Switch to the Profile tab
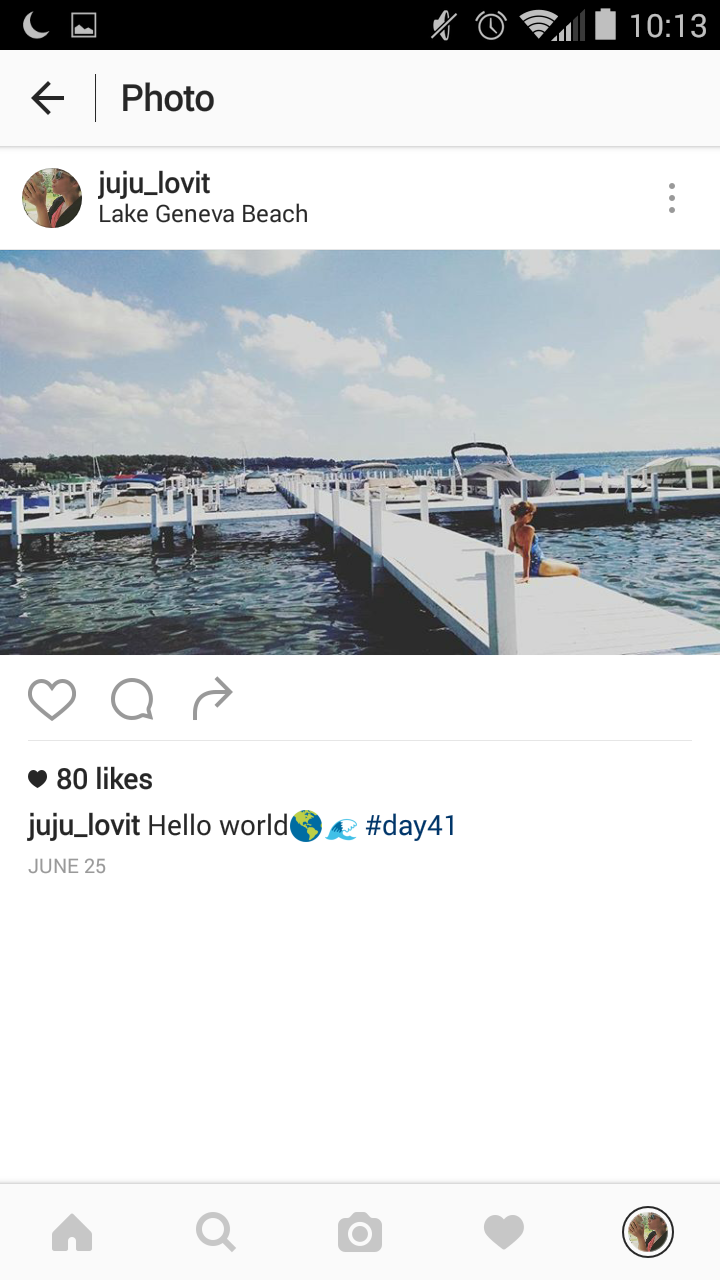Viewport: 720px width, 1280px height. pos(648,1232)
